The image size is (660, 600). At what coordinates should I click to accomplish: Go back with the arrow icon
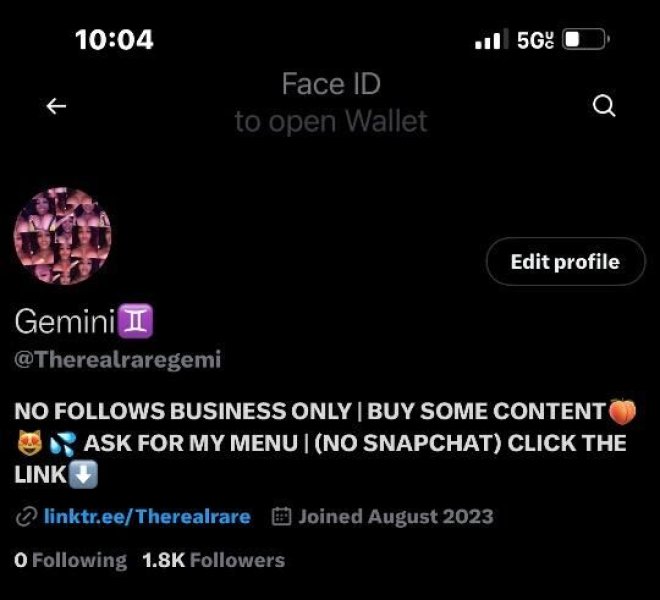[57, 106]
